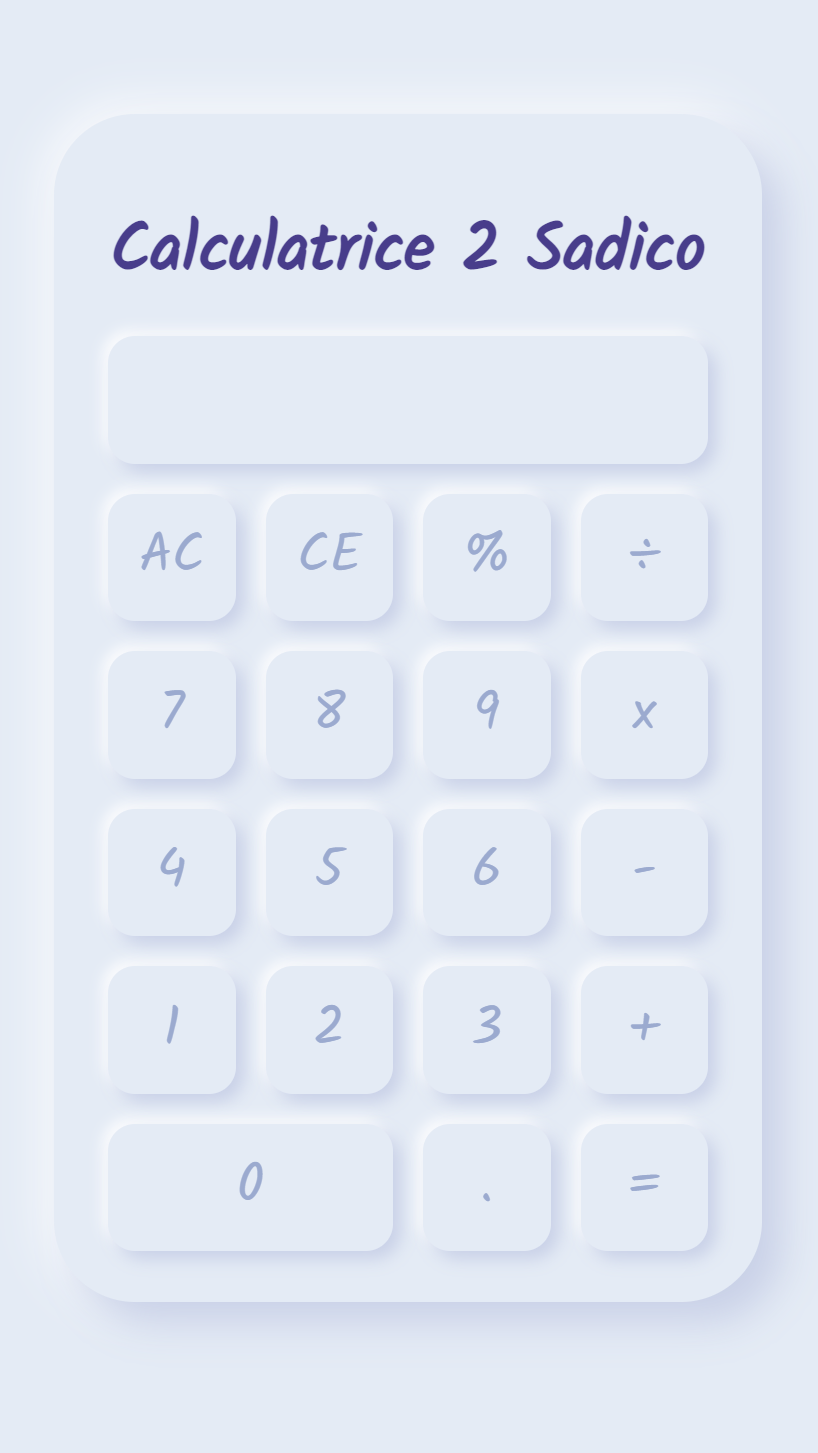Tap the number 1 key
The height and width of the screenshot is (1453, 818).
click(x=172, y=1029)
